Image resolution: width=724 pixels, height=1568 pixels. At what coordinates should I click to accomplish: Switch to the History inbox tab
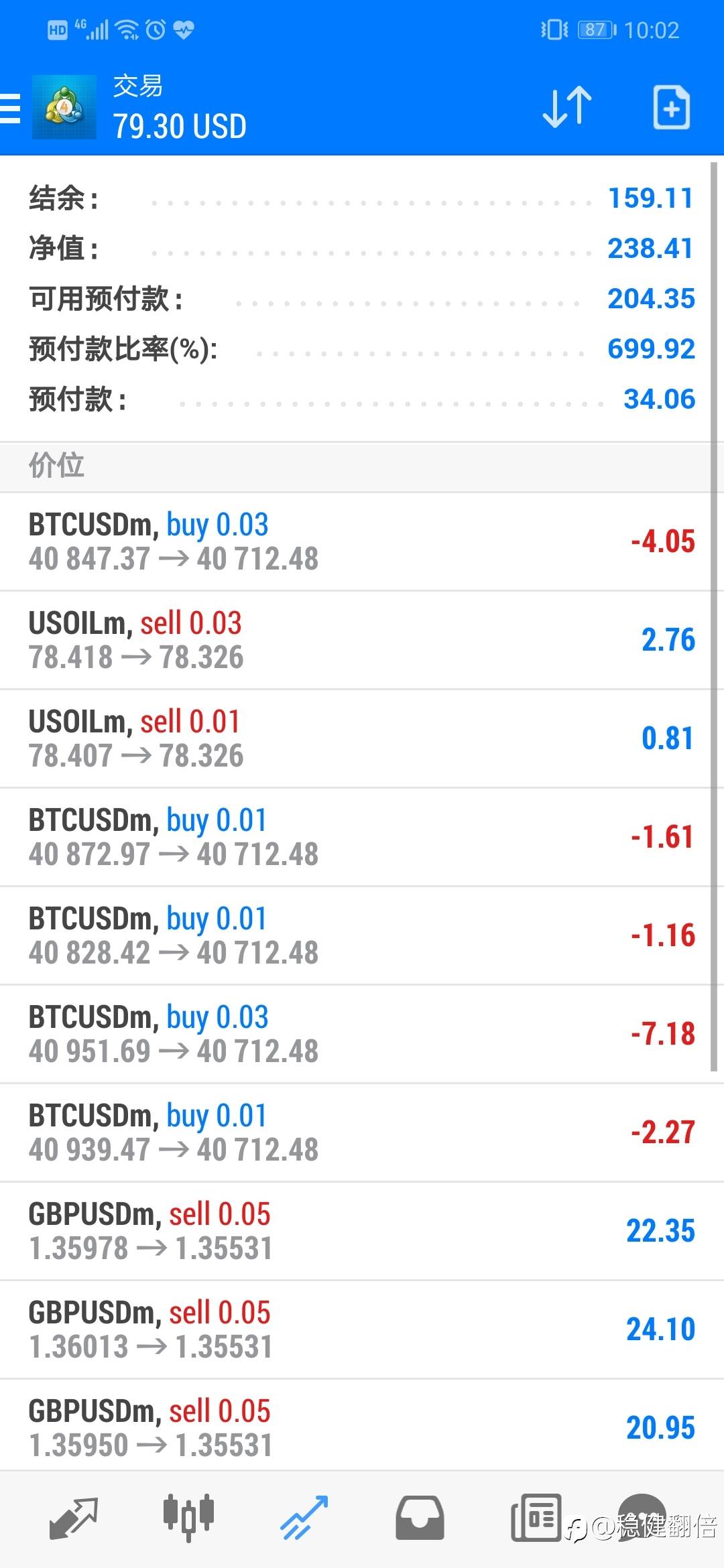coord(420,1518)
